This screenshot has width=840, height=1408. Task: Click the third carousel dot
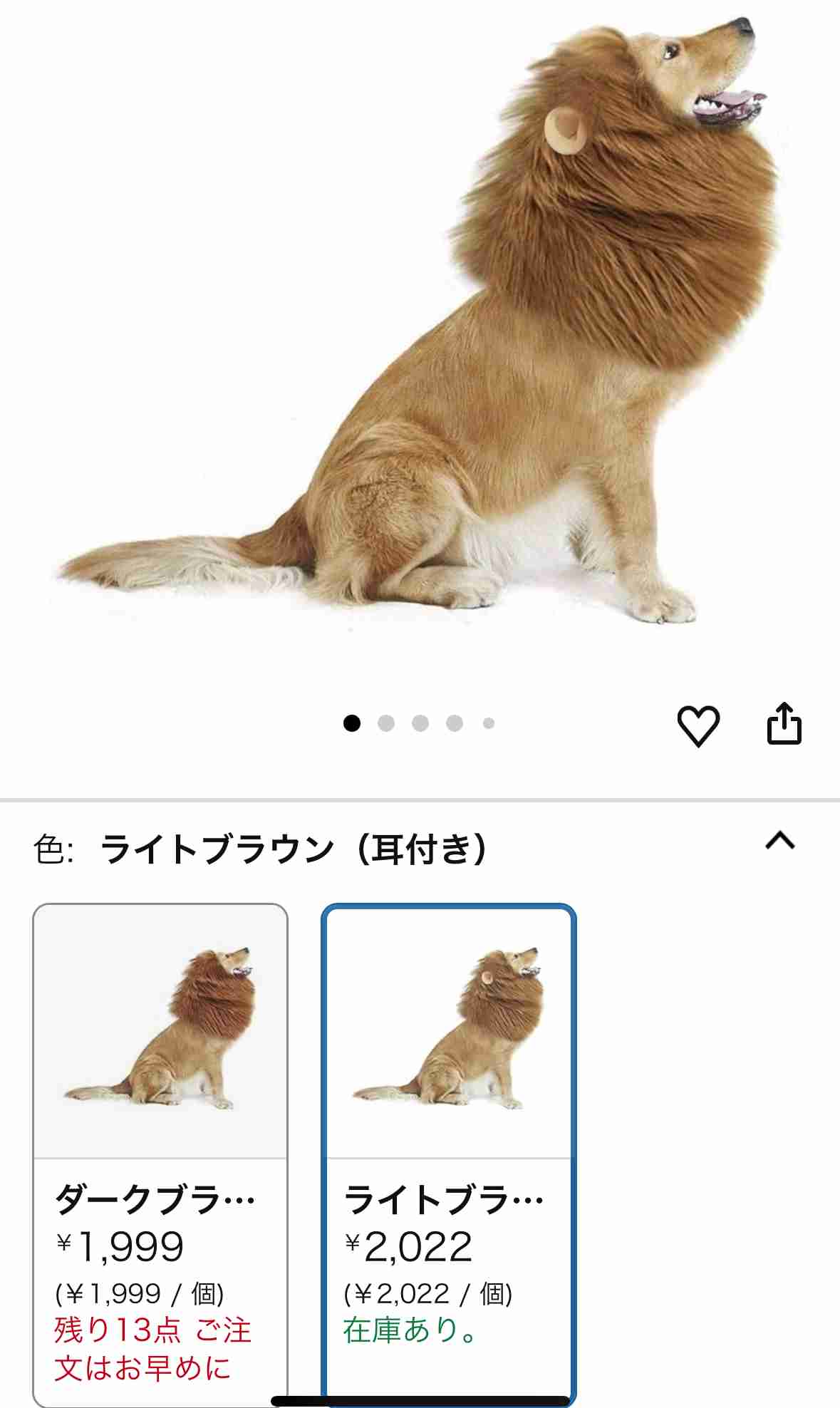[419, 723]
